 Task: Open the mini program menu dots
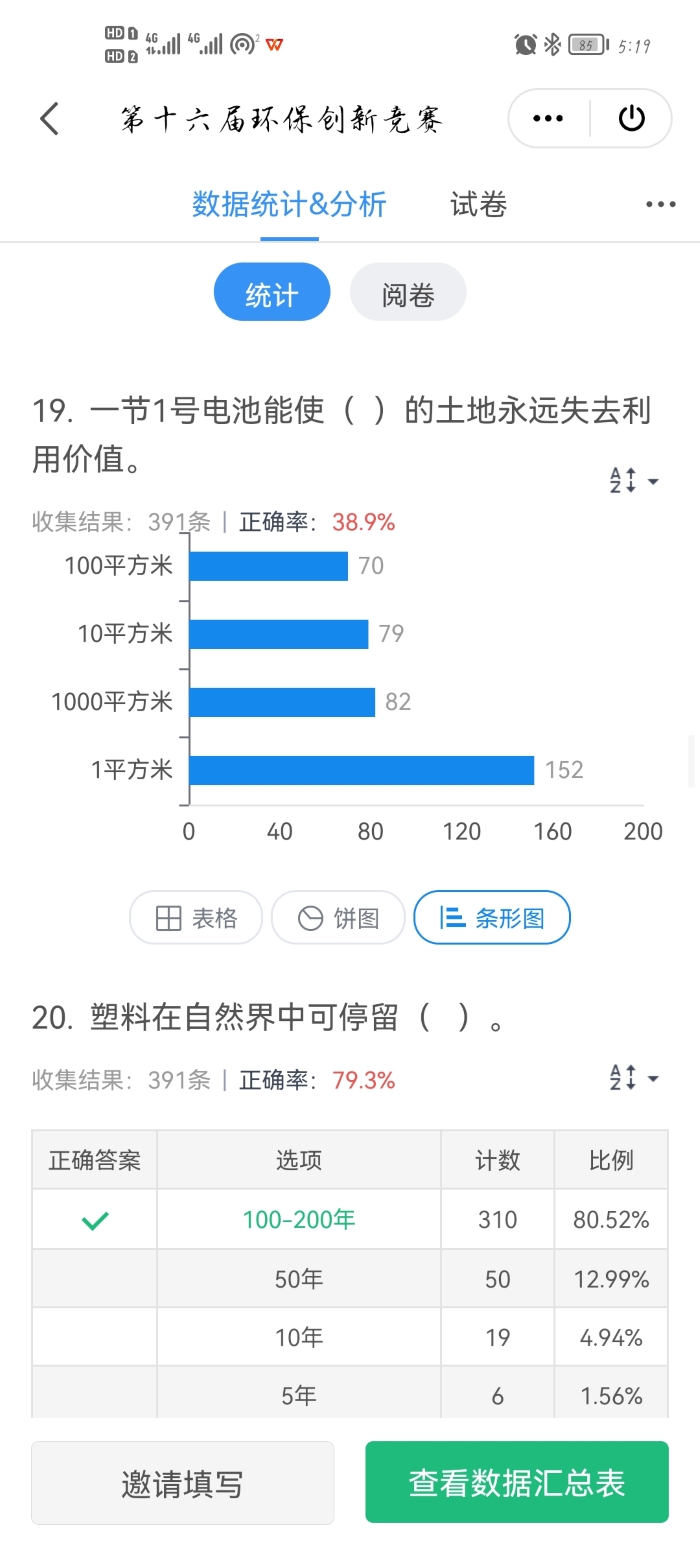(x=548, y=119)
